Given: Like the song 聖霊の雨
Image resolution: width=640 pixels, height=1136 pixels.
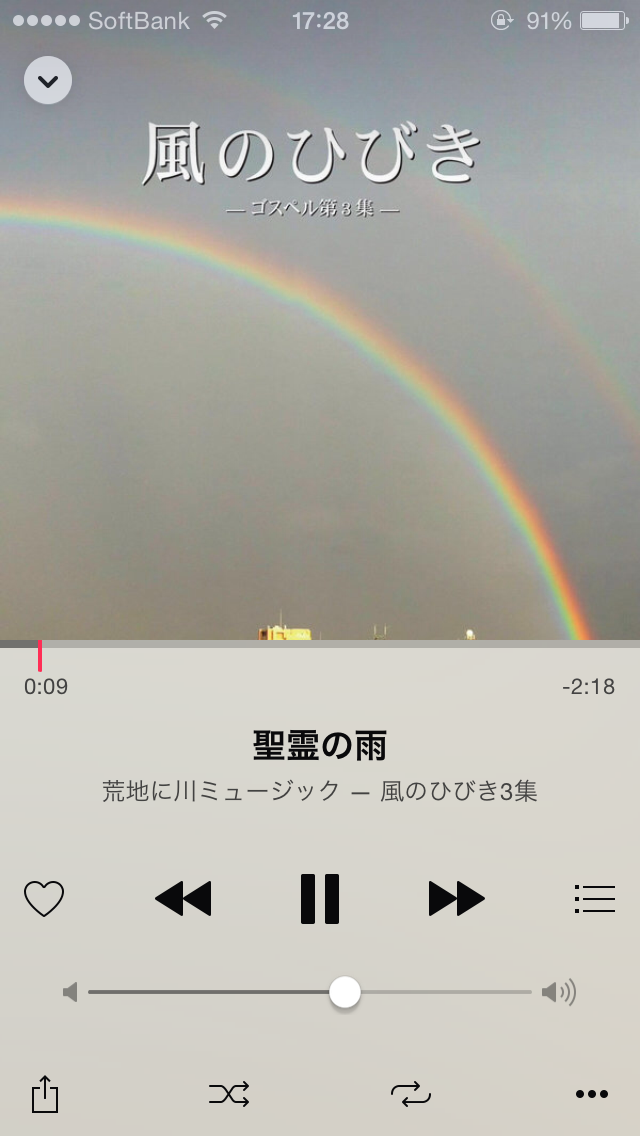Looking at the screenshot, I should (x=44, y=899).
